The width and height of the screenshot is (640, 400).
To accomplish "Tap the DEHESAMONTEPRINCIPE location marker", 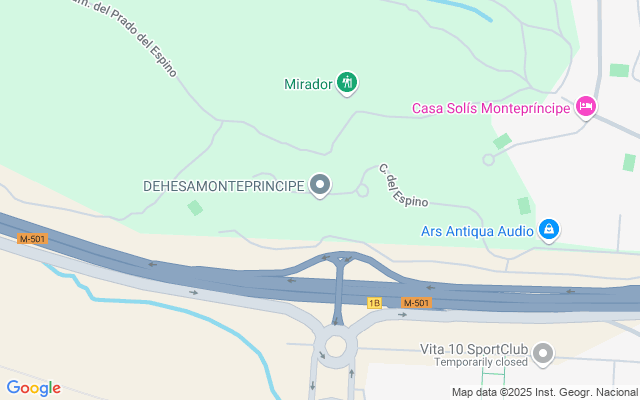I will click(320, 185).
